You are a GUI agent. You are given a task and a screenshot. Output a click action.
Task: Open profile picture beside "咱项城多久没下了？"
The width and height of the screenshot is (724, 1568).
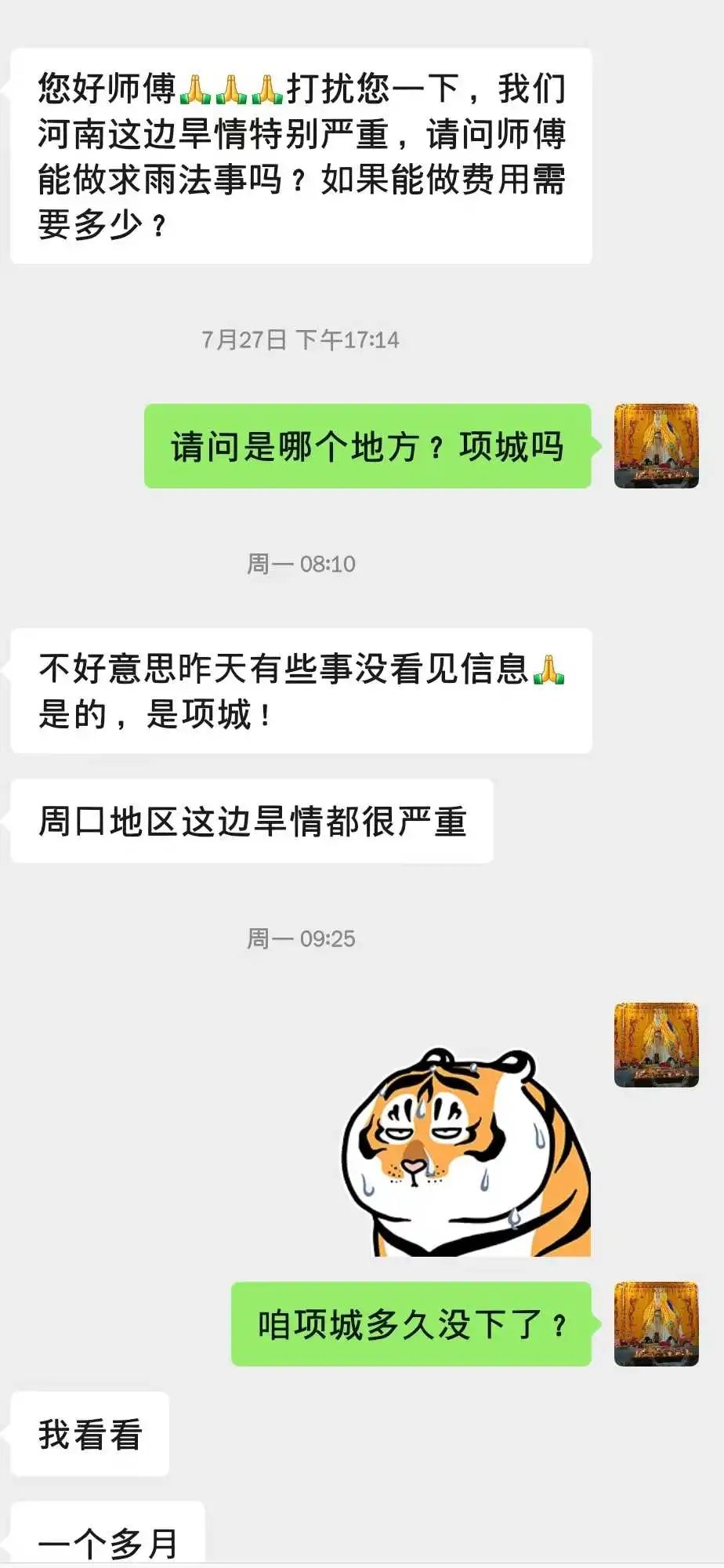pyautogui.click(x=656, y=1324)
